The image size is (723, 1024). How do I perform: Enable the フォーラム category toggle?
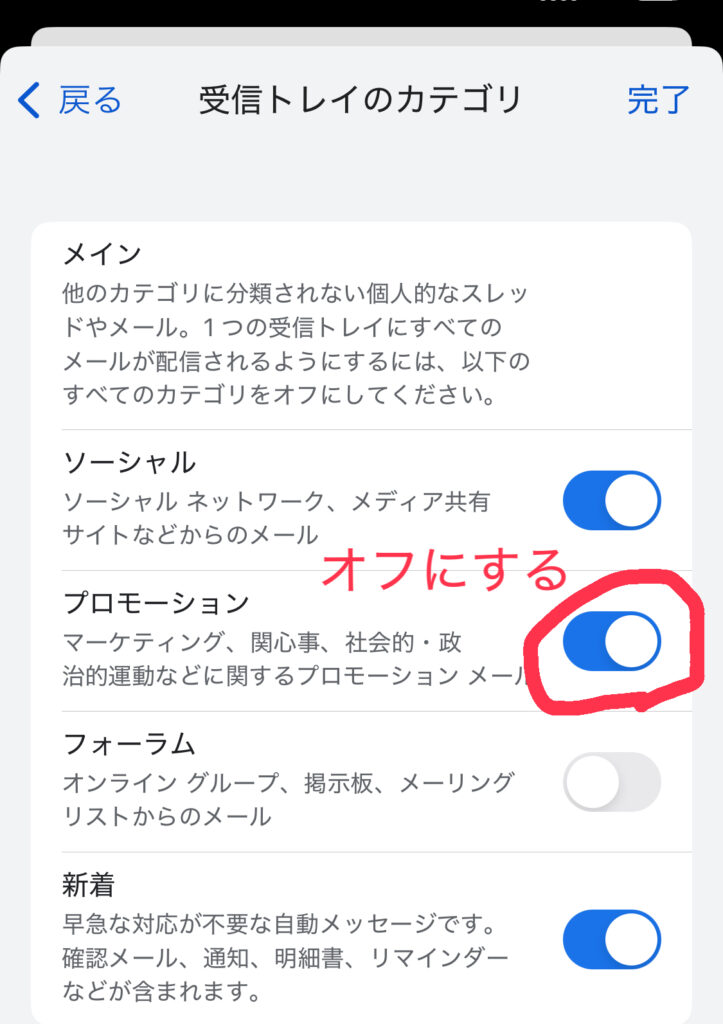(611, 781)
